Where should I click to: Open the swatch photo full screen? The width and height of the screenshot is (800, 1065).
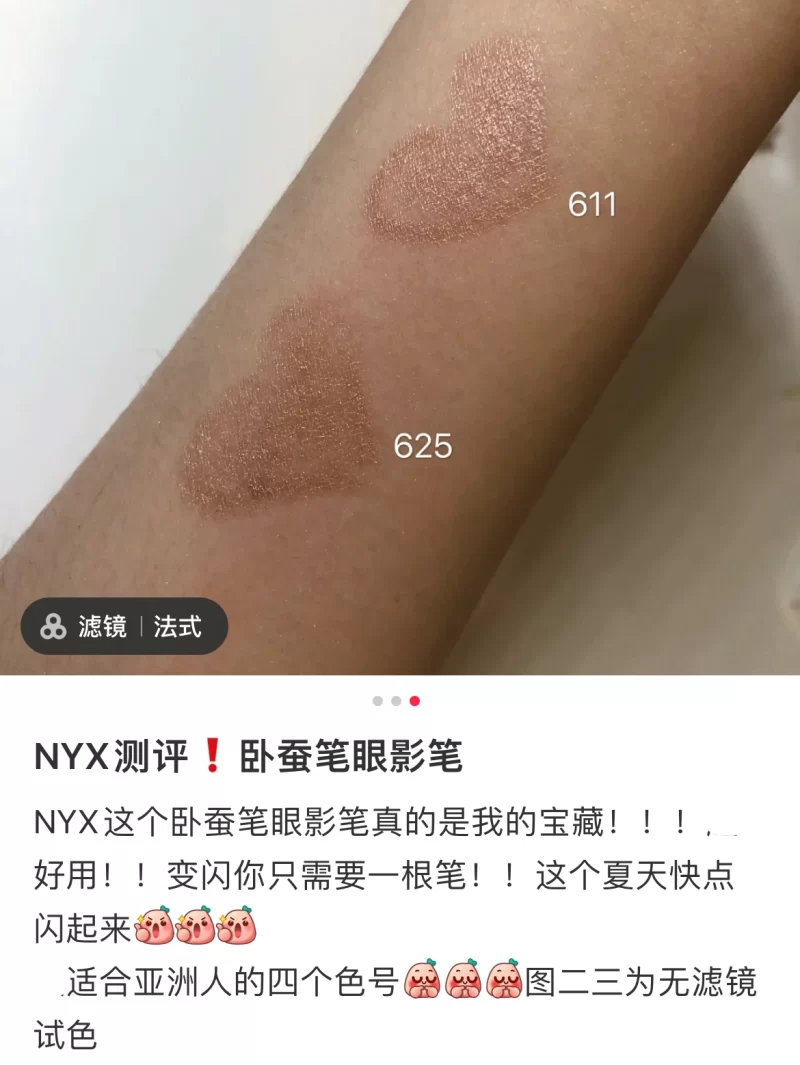(x=400, y=330)
